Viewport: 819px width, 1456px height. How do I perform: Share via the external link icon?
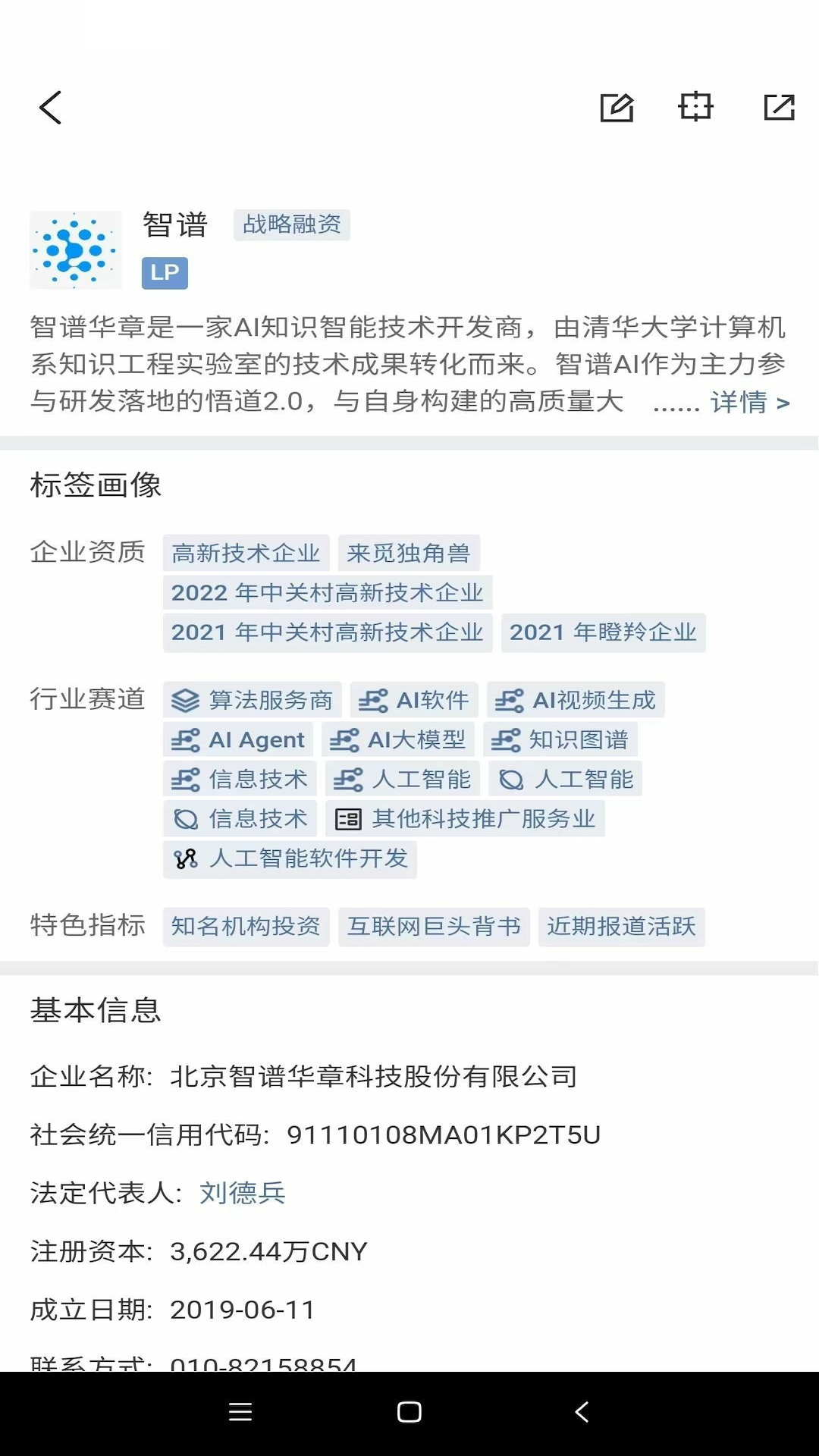pos(779,108)
